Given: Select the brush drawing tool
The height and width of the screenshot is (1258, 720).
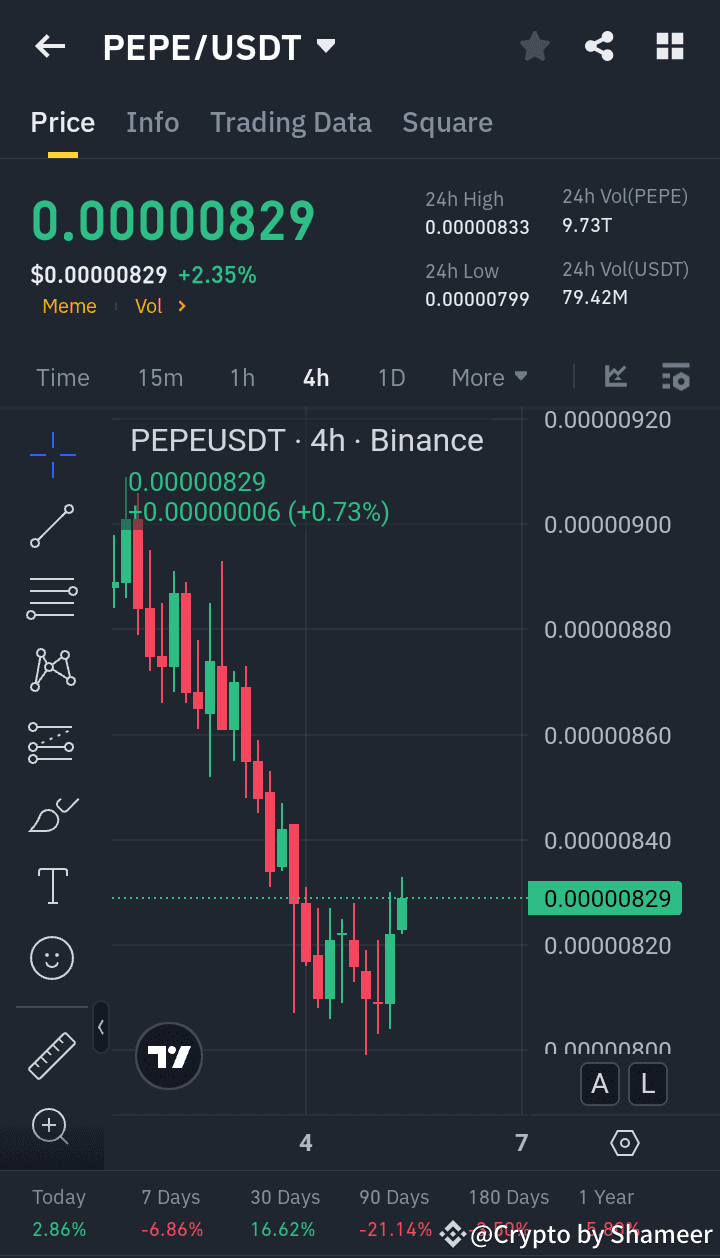Looking at the screenshot, I should click(52, 814).
